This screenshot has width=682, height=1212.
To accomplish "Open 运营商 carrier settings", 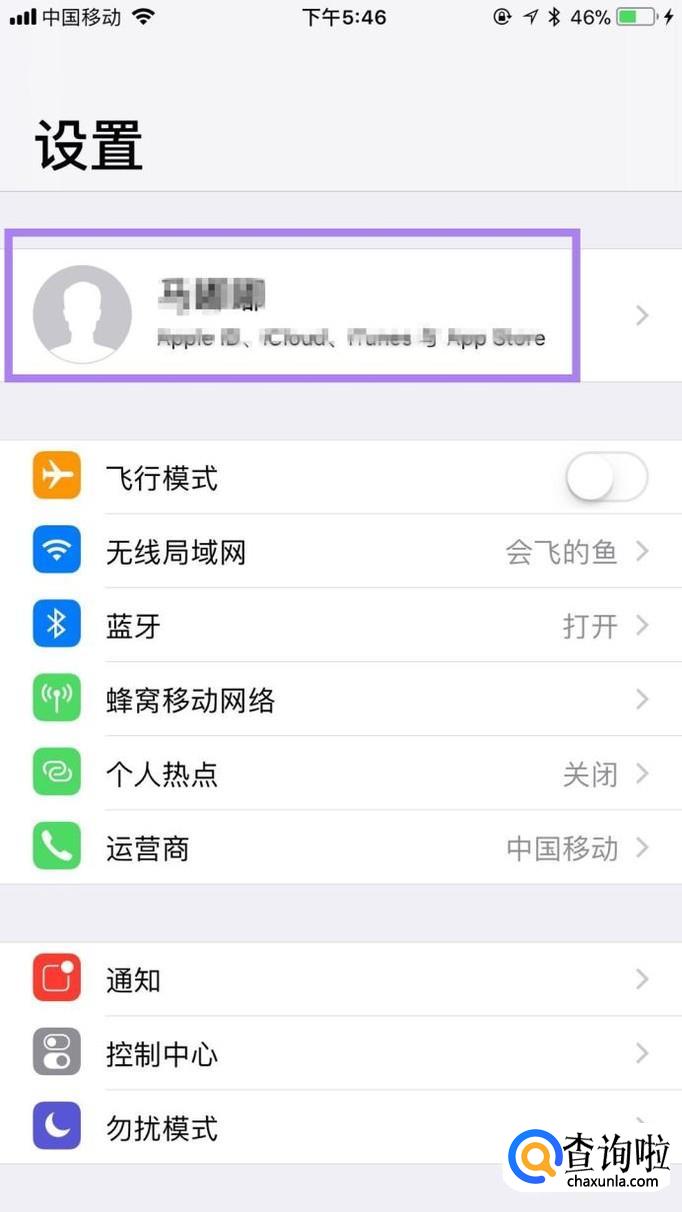I will [x=340, y=848].
